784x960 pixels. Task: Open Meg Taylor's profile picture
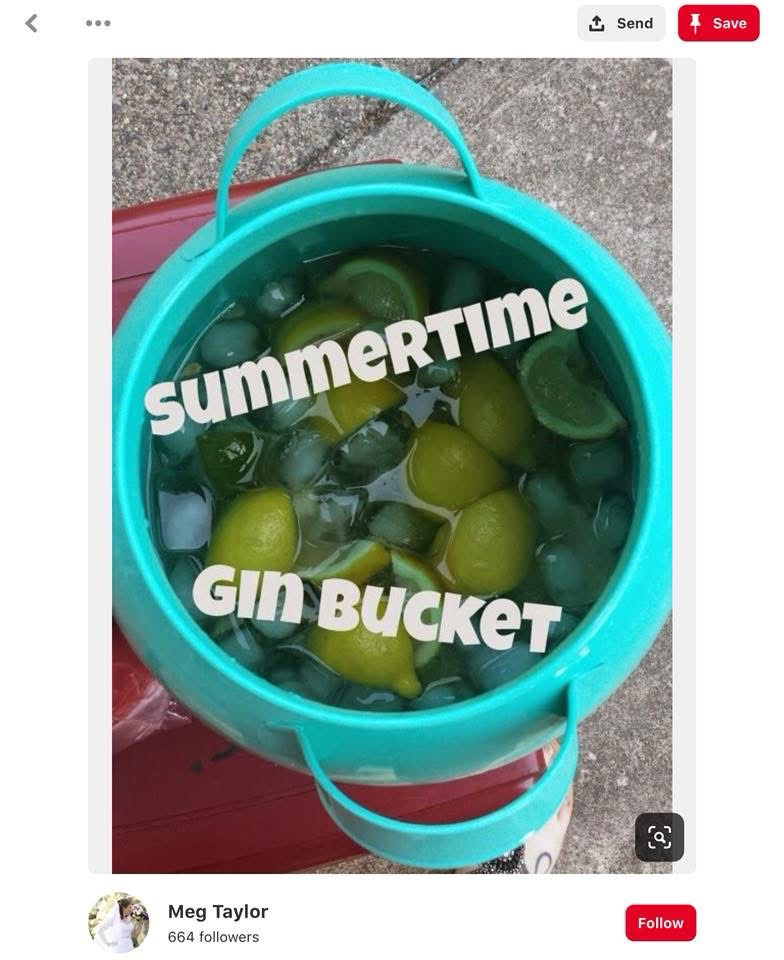[x=118, y=922]
